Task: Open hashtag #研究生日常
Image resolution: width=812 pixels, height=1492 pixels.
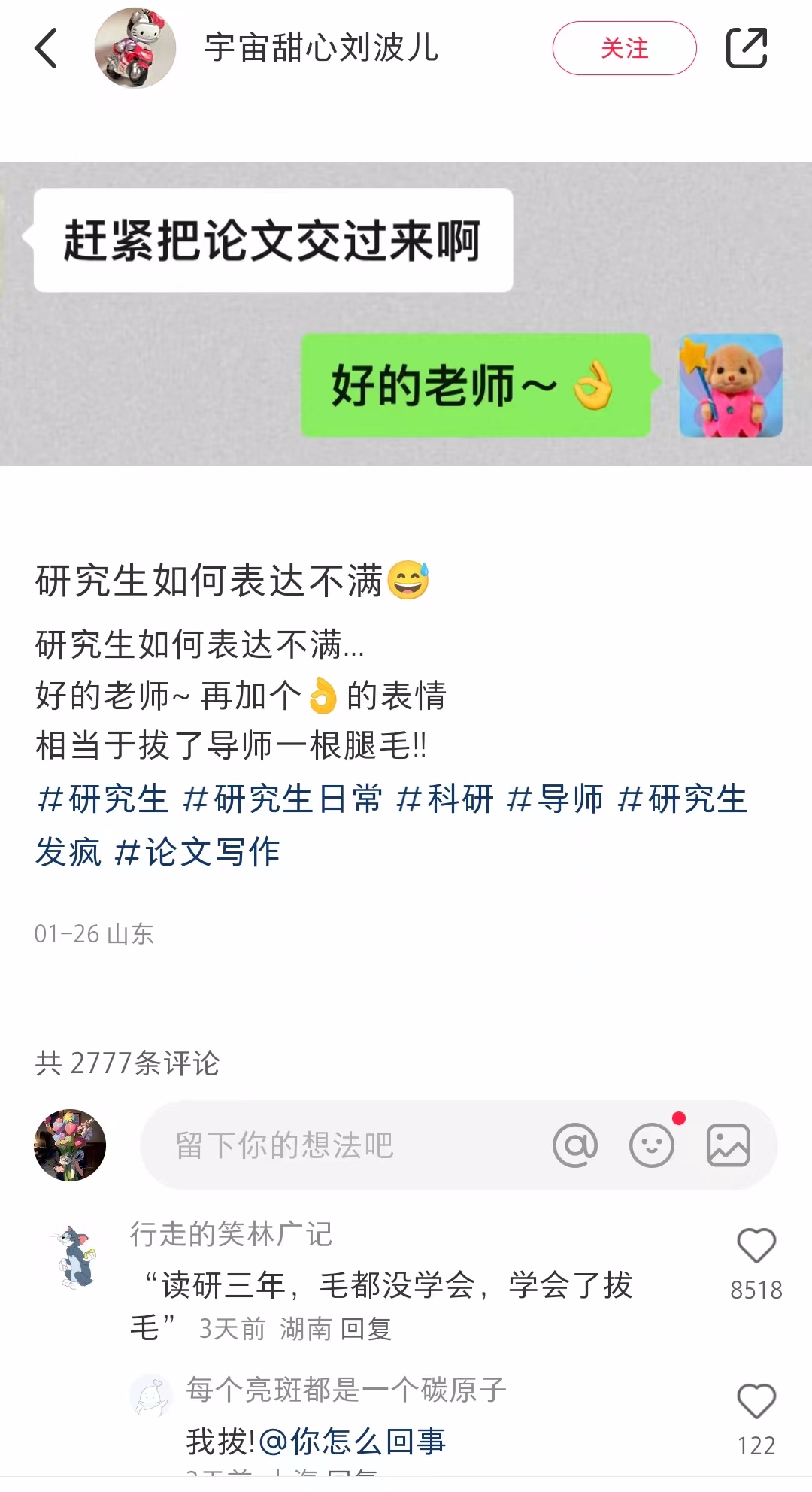Action: (283, 799)
